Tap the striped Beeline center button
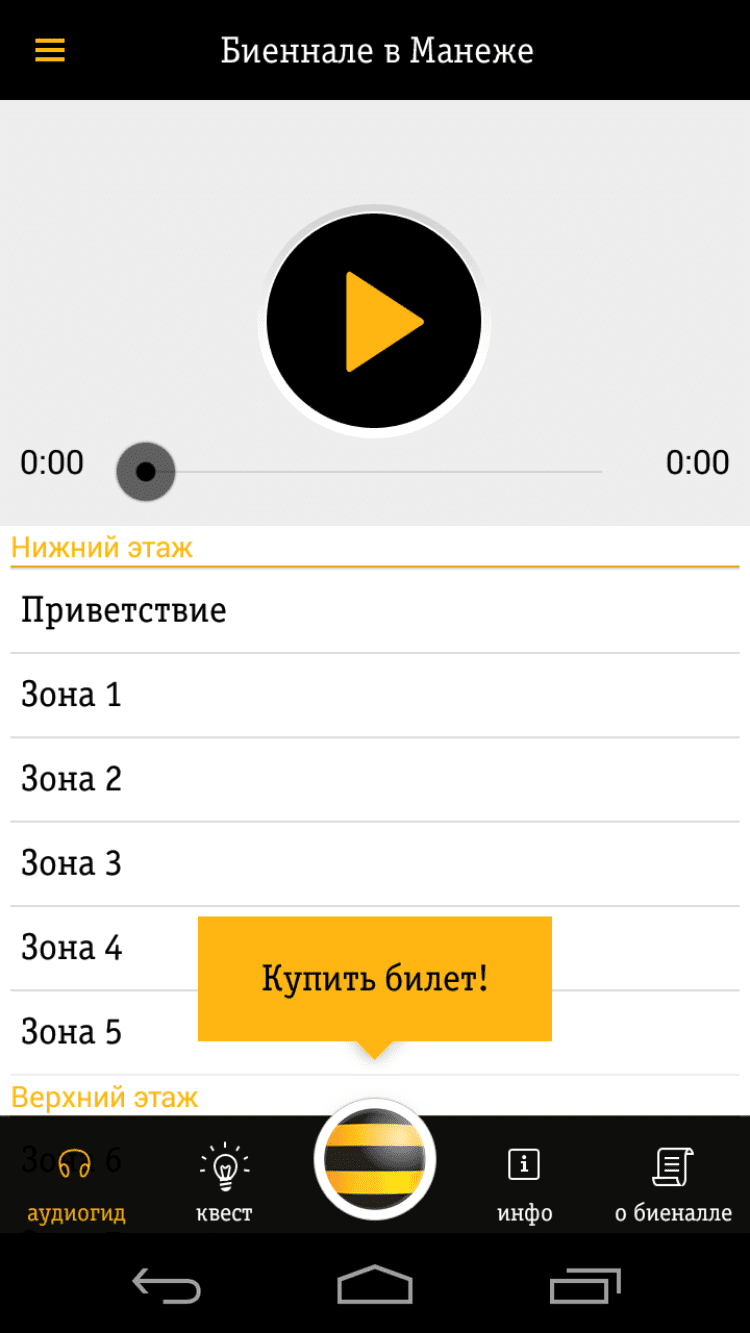The width and height of the screenshot is (750, 1333). 374,1158
